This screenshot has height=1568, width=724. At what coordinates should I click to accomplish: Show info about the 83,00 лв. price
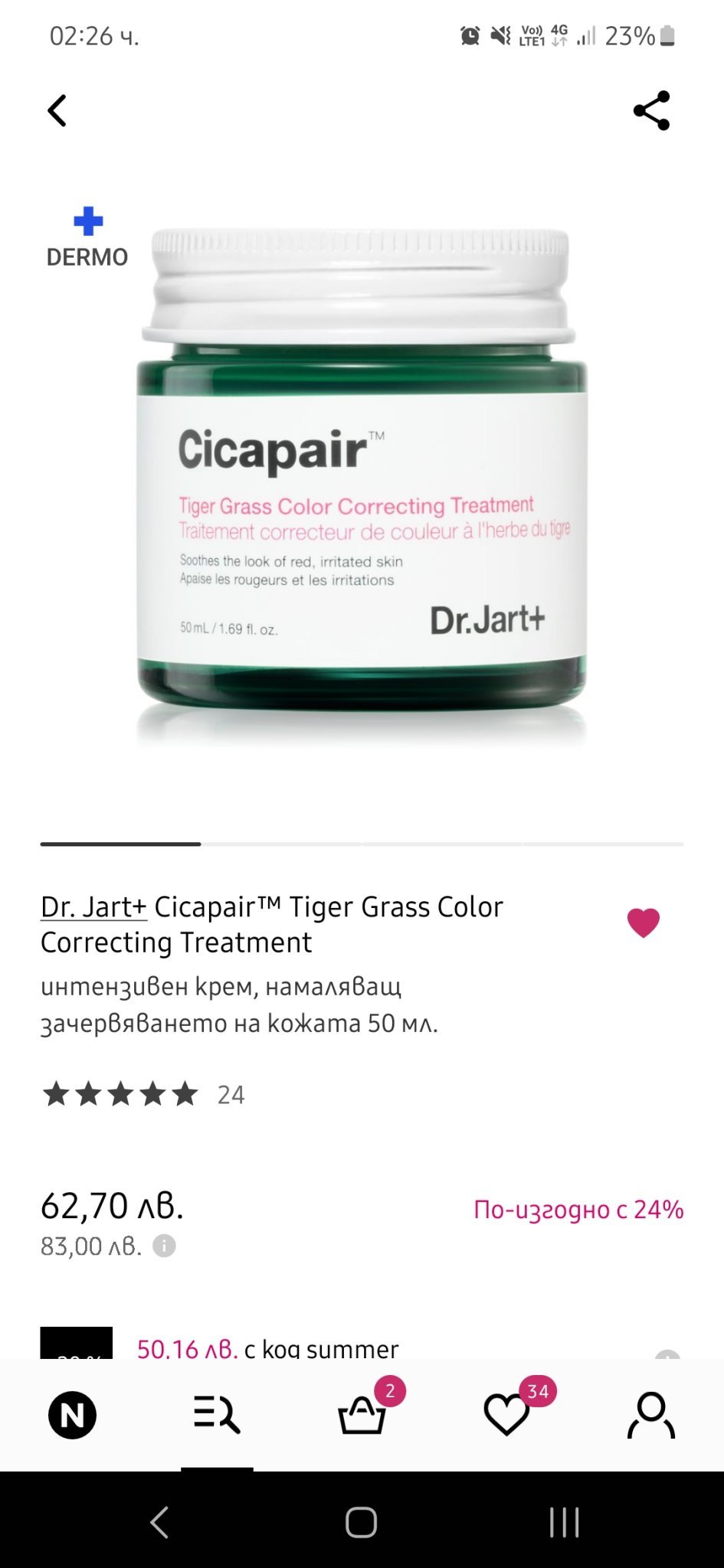(164, 1246)
